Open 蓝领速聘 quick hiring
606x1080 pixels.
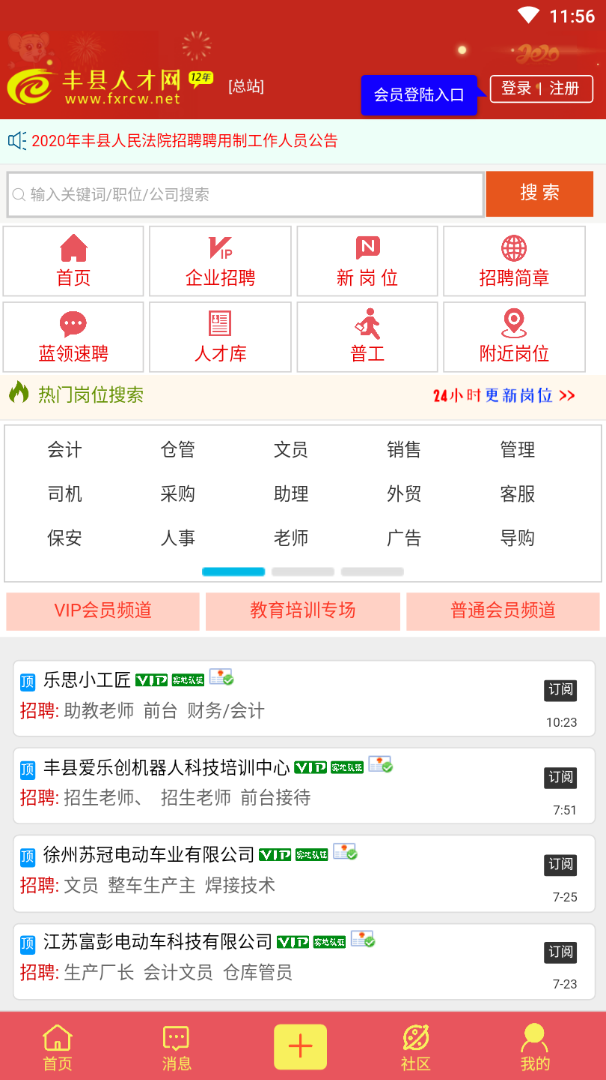73,338
